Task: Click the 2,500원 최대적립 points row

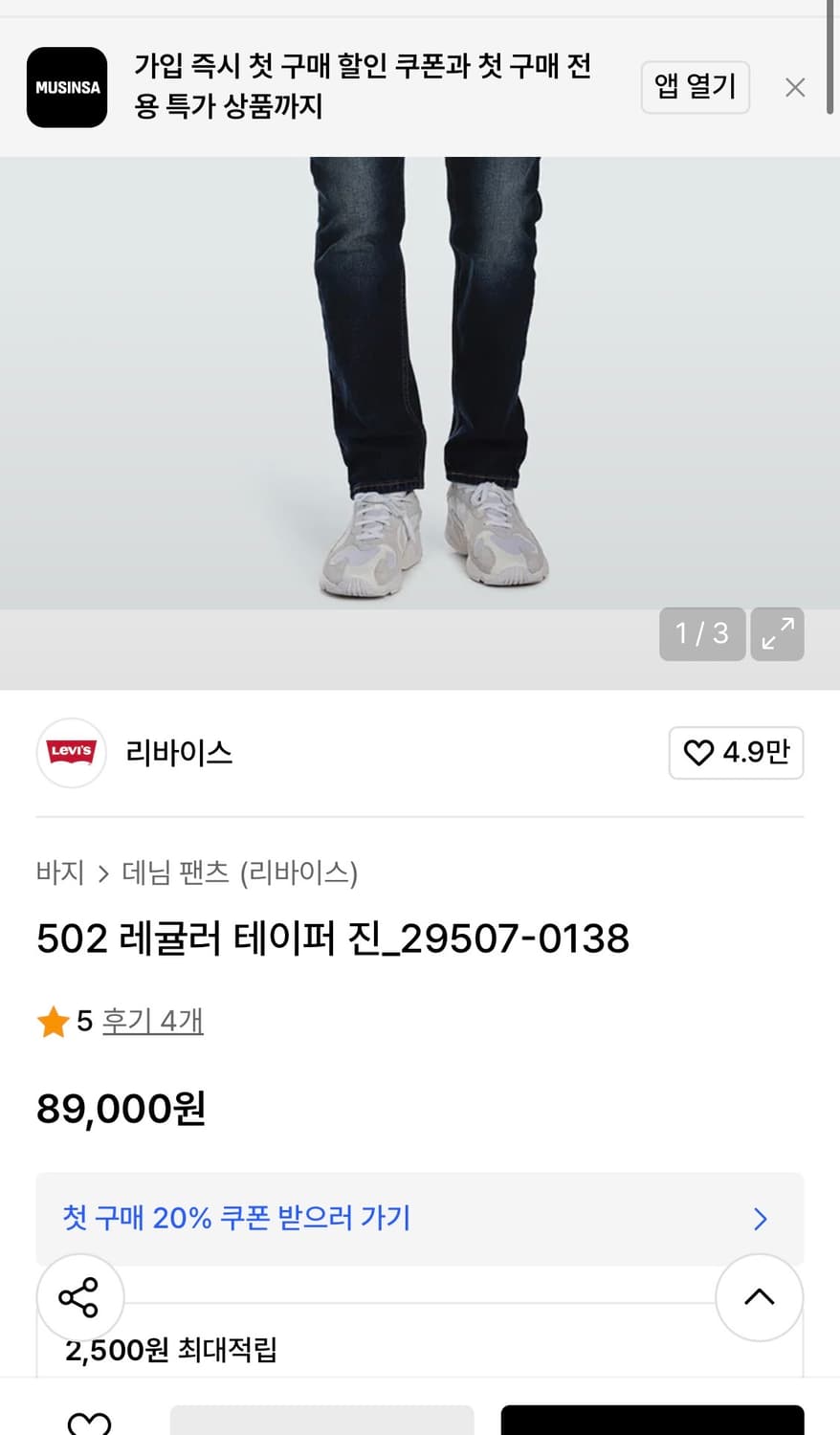Action: (x=170, y=1350)
